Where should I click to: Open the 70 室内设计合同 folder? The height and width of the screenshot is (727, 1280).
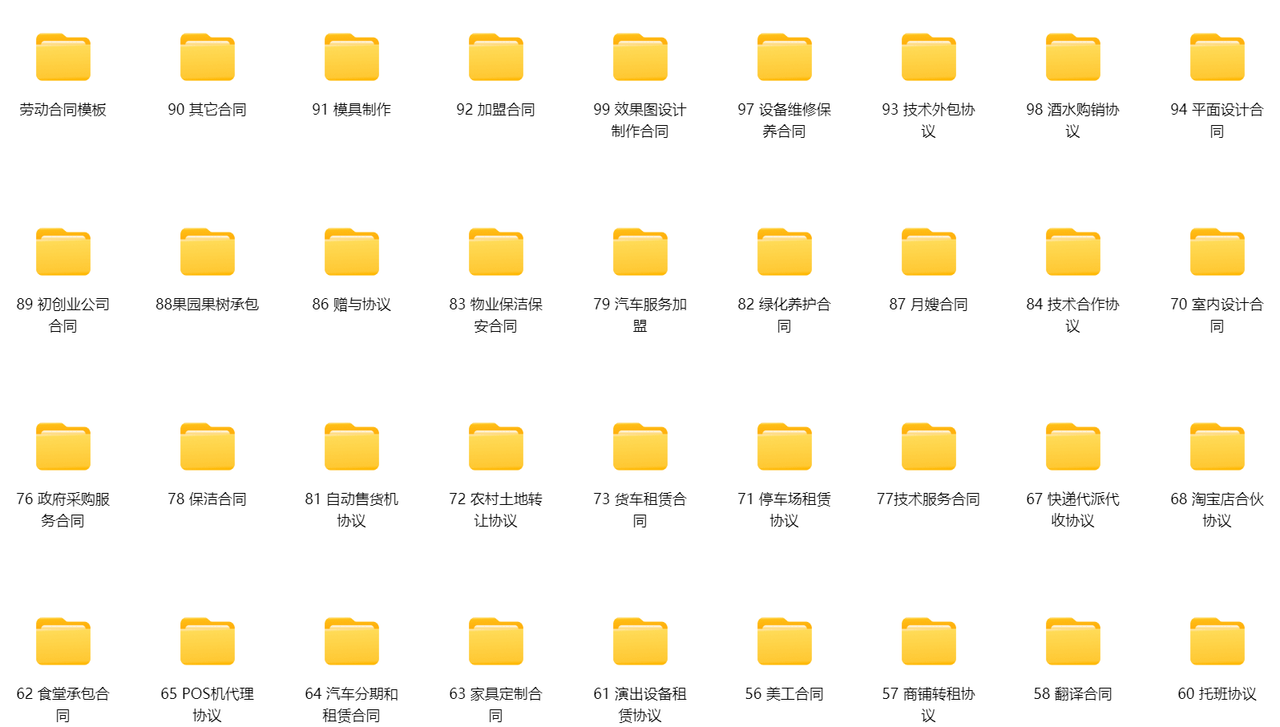pos(1216,253)
